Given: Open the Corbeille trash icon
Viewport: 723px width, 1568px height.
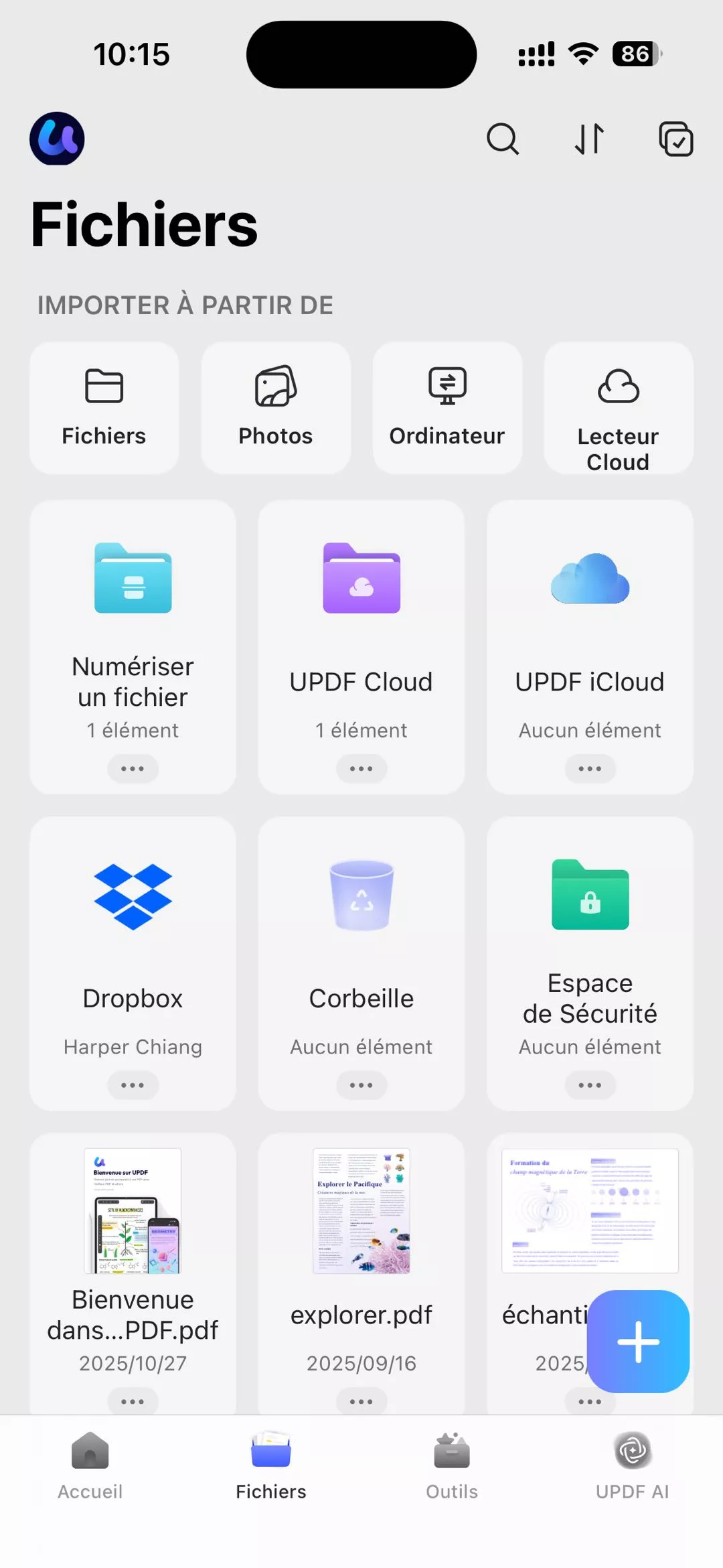Looking at the screenshot, I should point(361,898).
